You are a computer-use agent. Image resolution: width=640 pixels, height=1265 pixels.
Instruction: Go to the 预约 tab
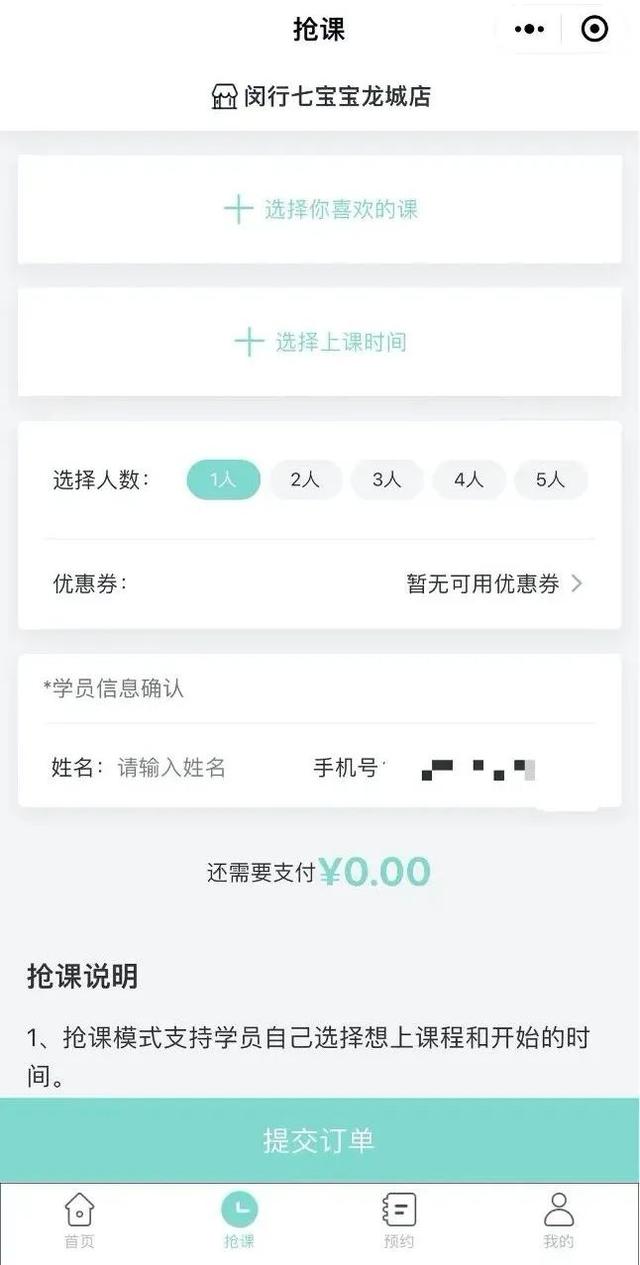coord(399,1221)
